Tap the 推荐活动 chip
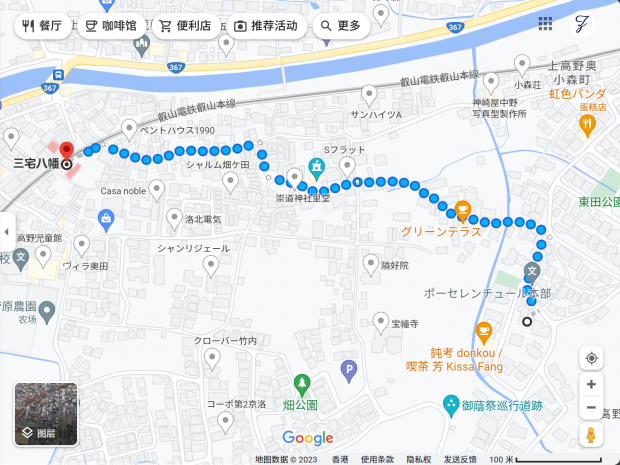The height and width of the screenshot is (465, 620). (x=265, y=25)
